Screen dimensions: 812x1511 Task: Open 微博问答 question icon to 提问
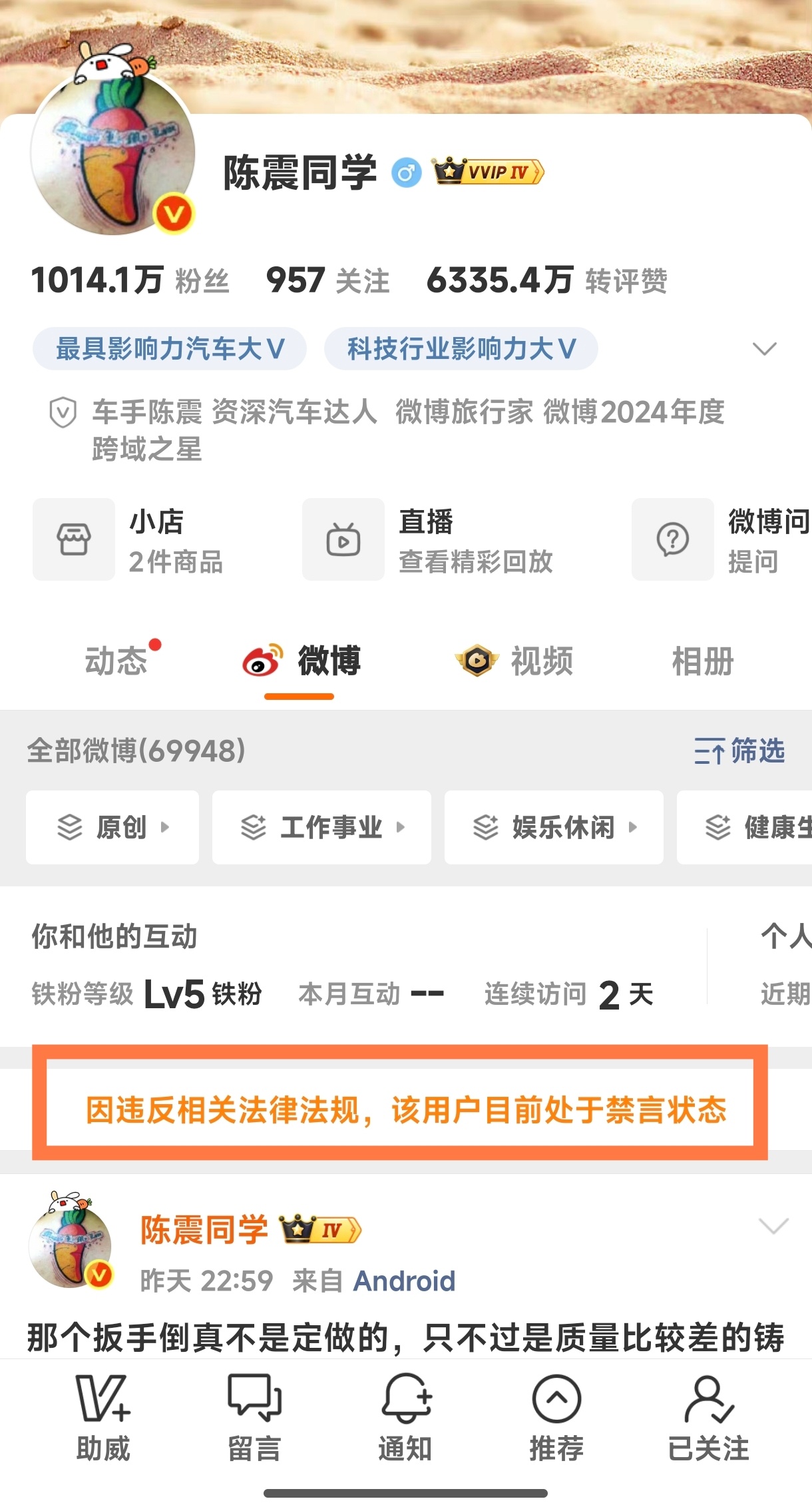coord(672,539)
